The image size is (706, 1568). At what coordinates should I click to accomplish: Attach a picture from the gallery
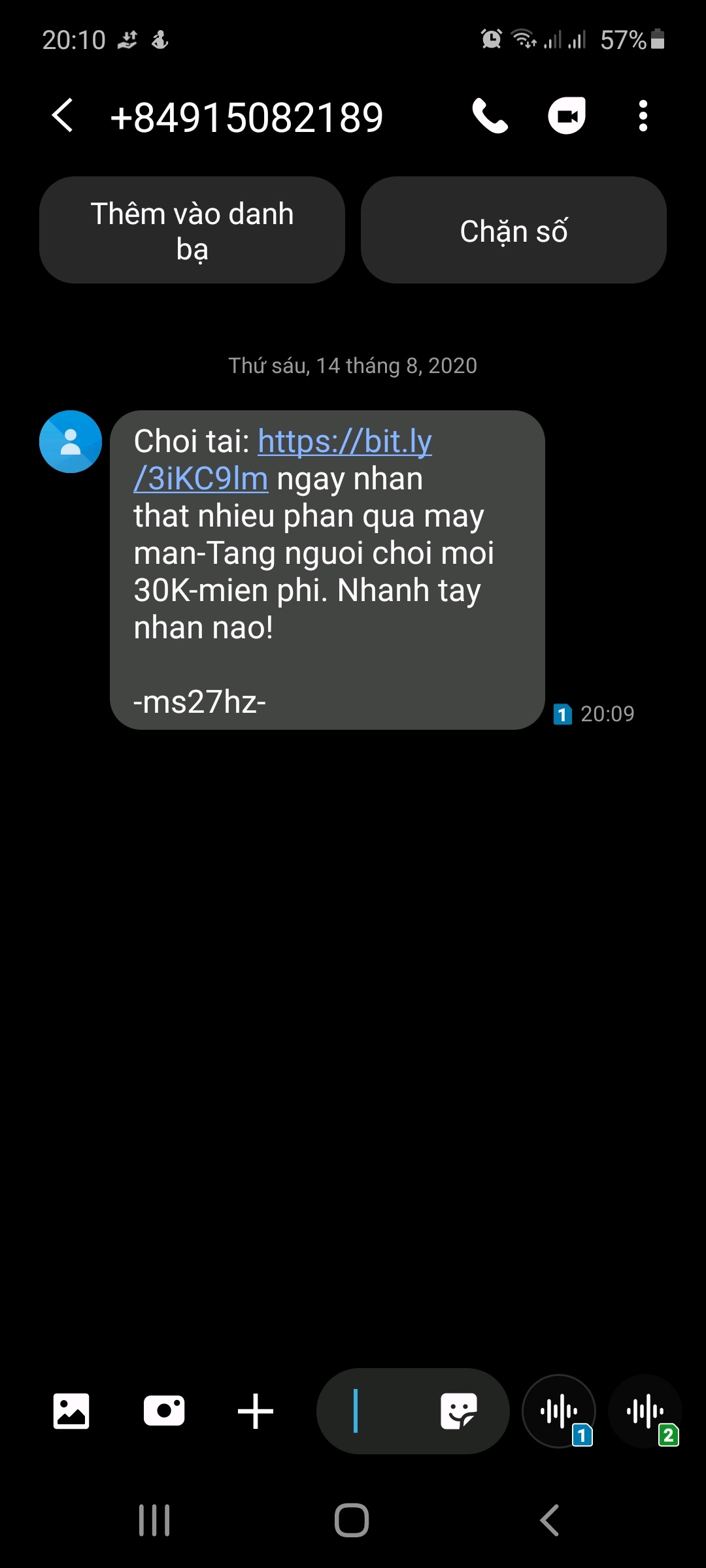[x=71, y=1411]
